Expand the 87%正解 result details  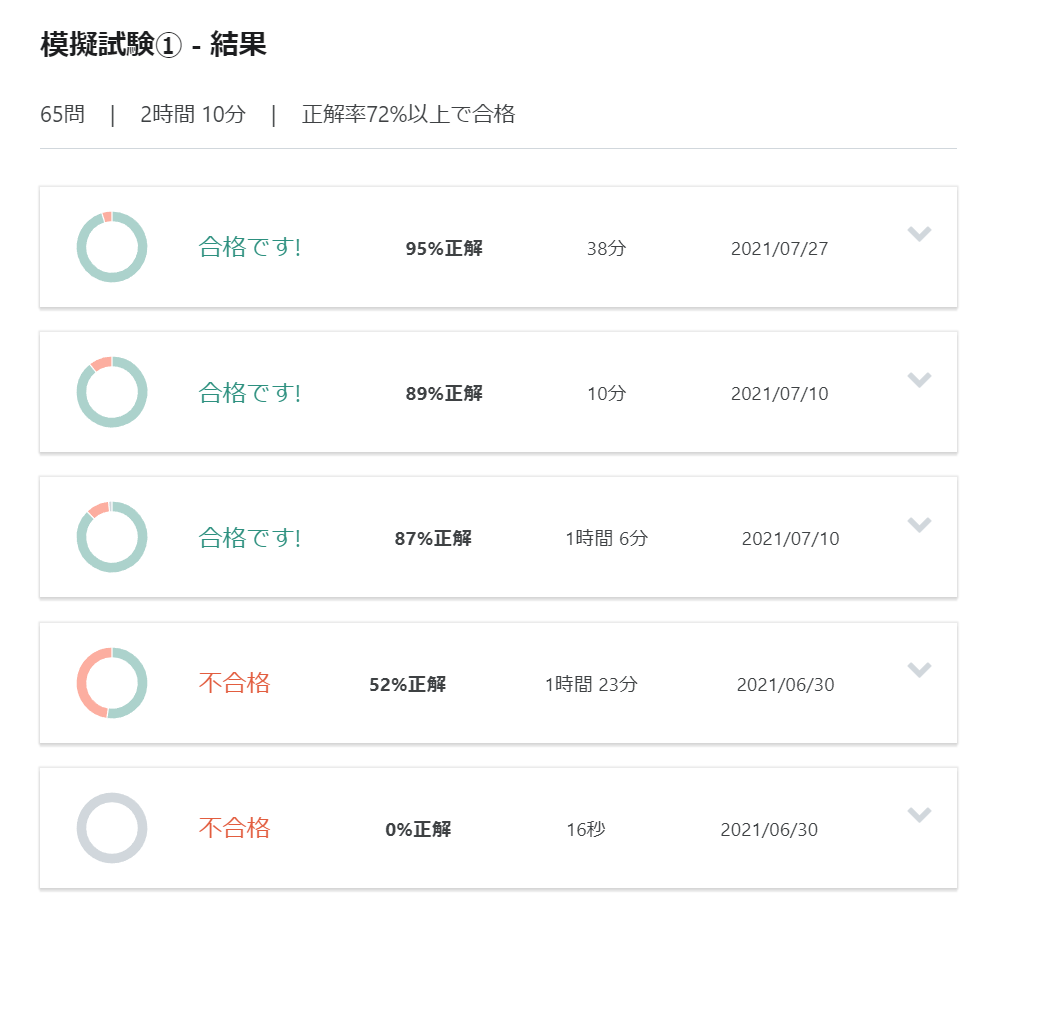pyautogui.click(x=919, y=525)
